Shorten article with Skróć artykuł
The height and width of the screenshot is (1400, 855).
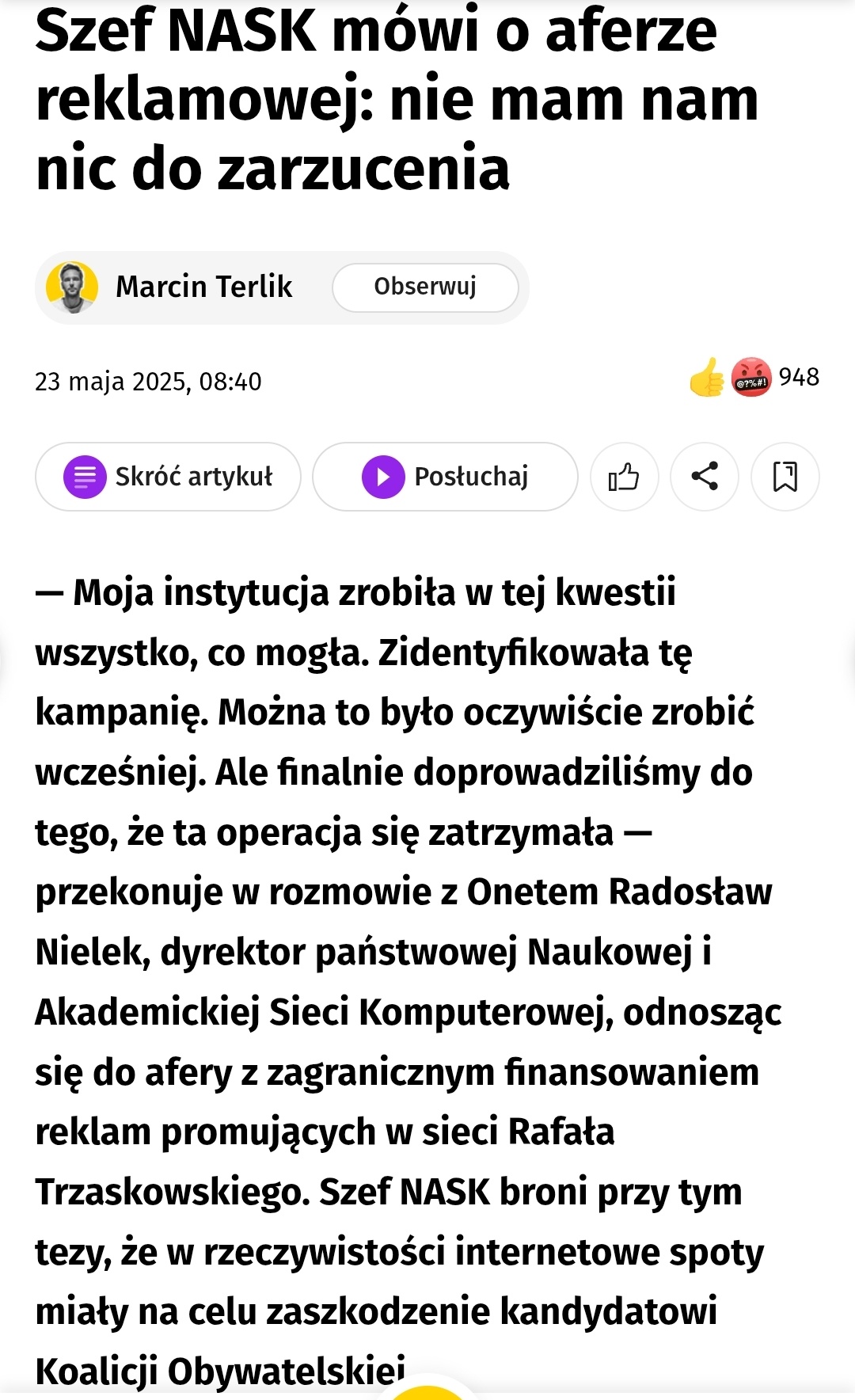point(168,477)
